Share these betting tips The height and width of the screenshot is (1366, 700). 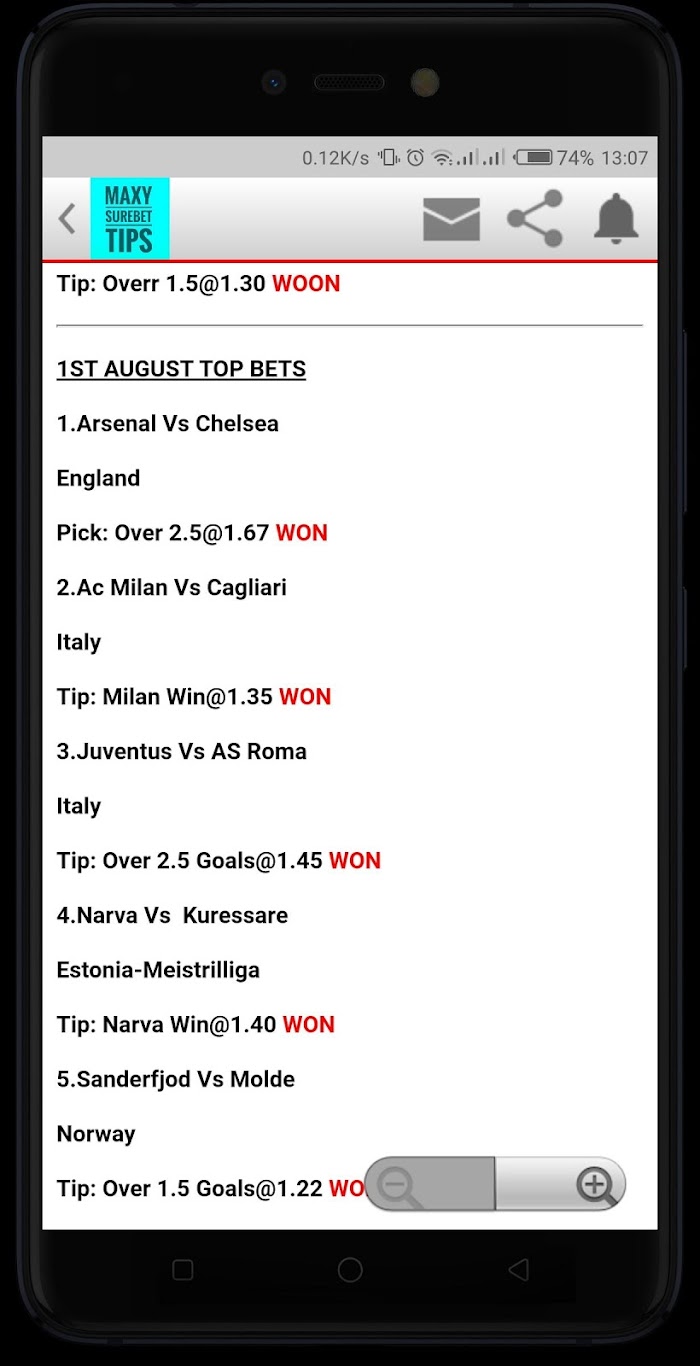click(x=535, y=218)
